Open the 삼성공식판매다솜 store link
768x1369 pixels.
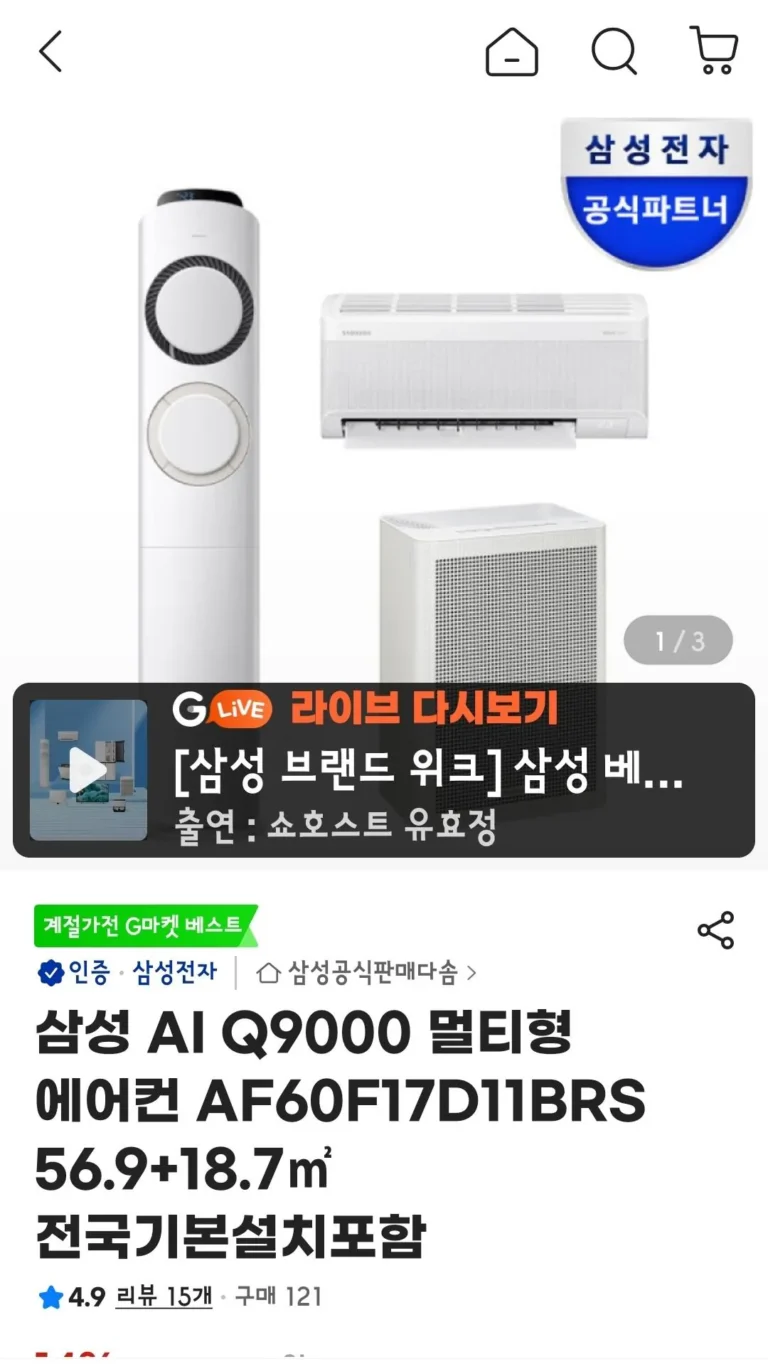point(367,971)
